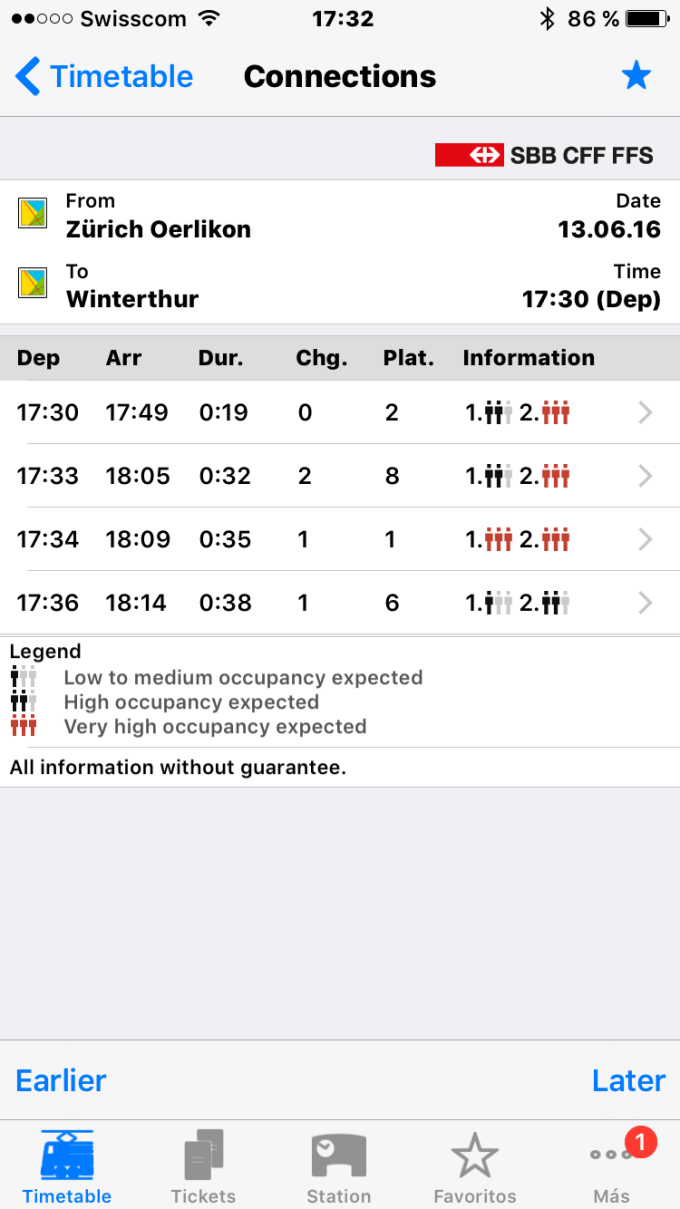Go to the Favoritos tab
Image resolution: width=680 pixels, height=1209 pixels.
coord(475,1167)
